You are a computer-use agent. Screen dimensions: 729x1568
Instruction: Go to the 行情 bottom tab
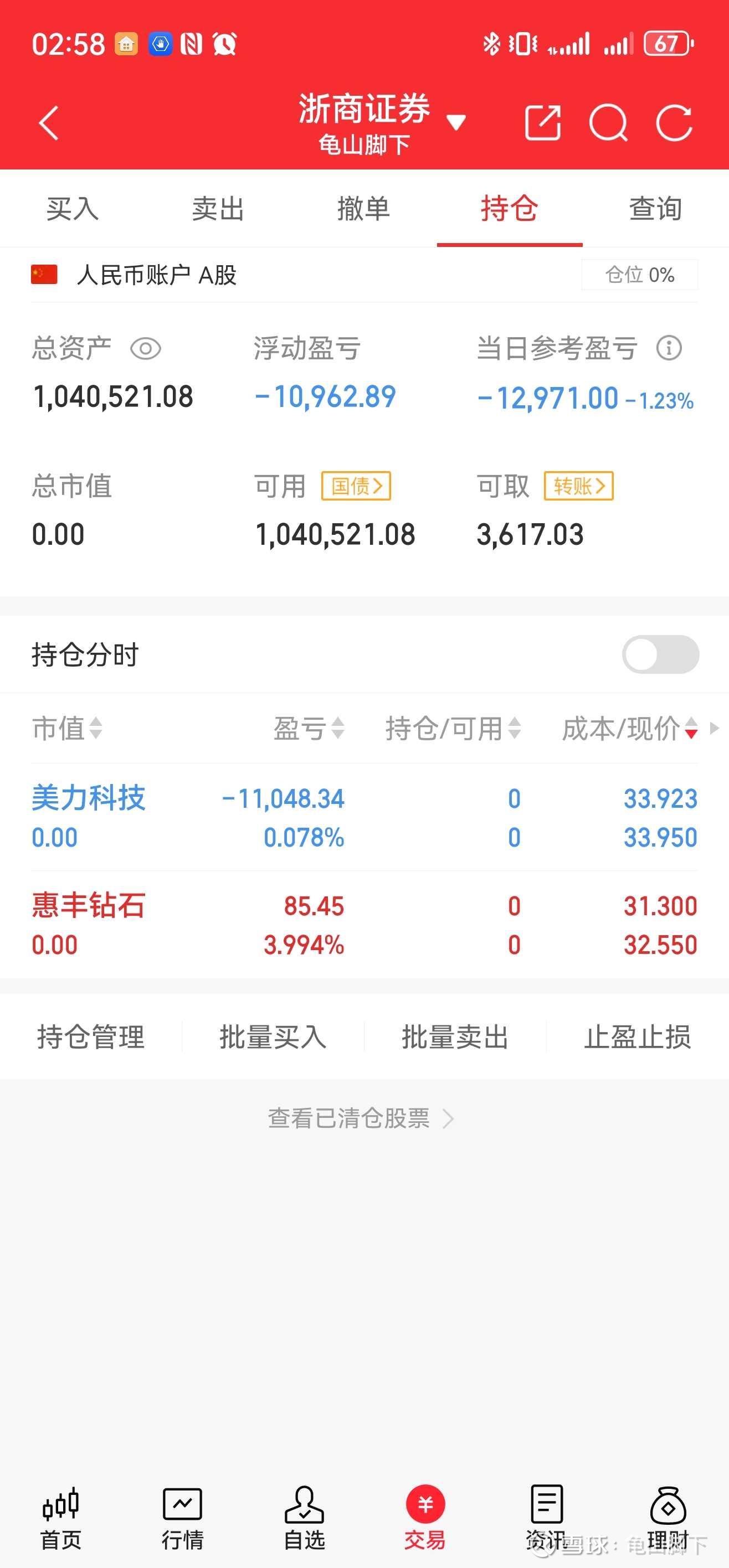[182, 1519]
